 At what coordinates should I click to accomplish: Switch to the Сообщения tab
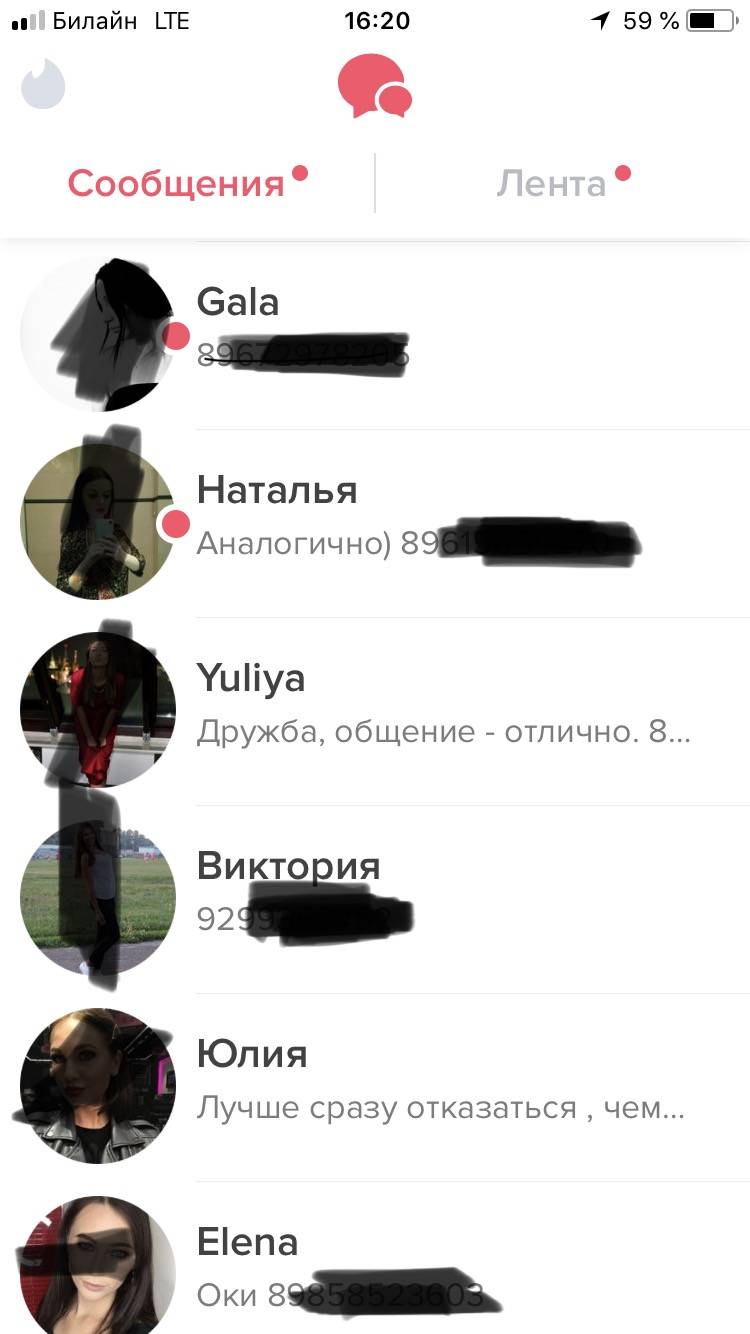click(x=177, y=184)
